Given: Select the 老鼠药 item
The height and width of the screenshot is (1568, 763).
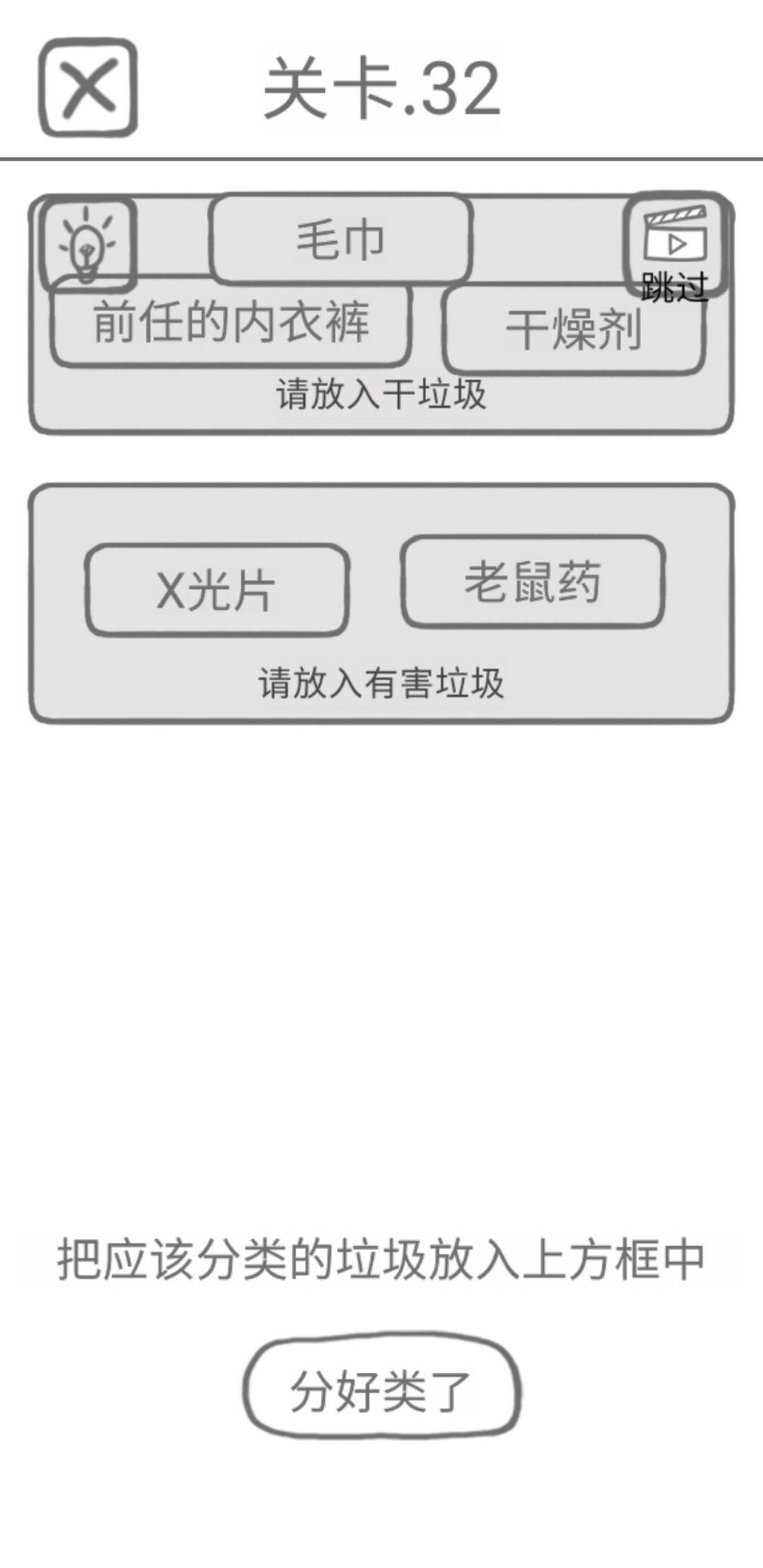Looking at the screenshot, I should (533, 582).
